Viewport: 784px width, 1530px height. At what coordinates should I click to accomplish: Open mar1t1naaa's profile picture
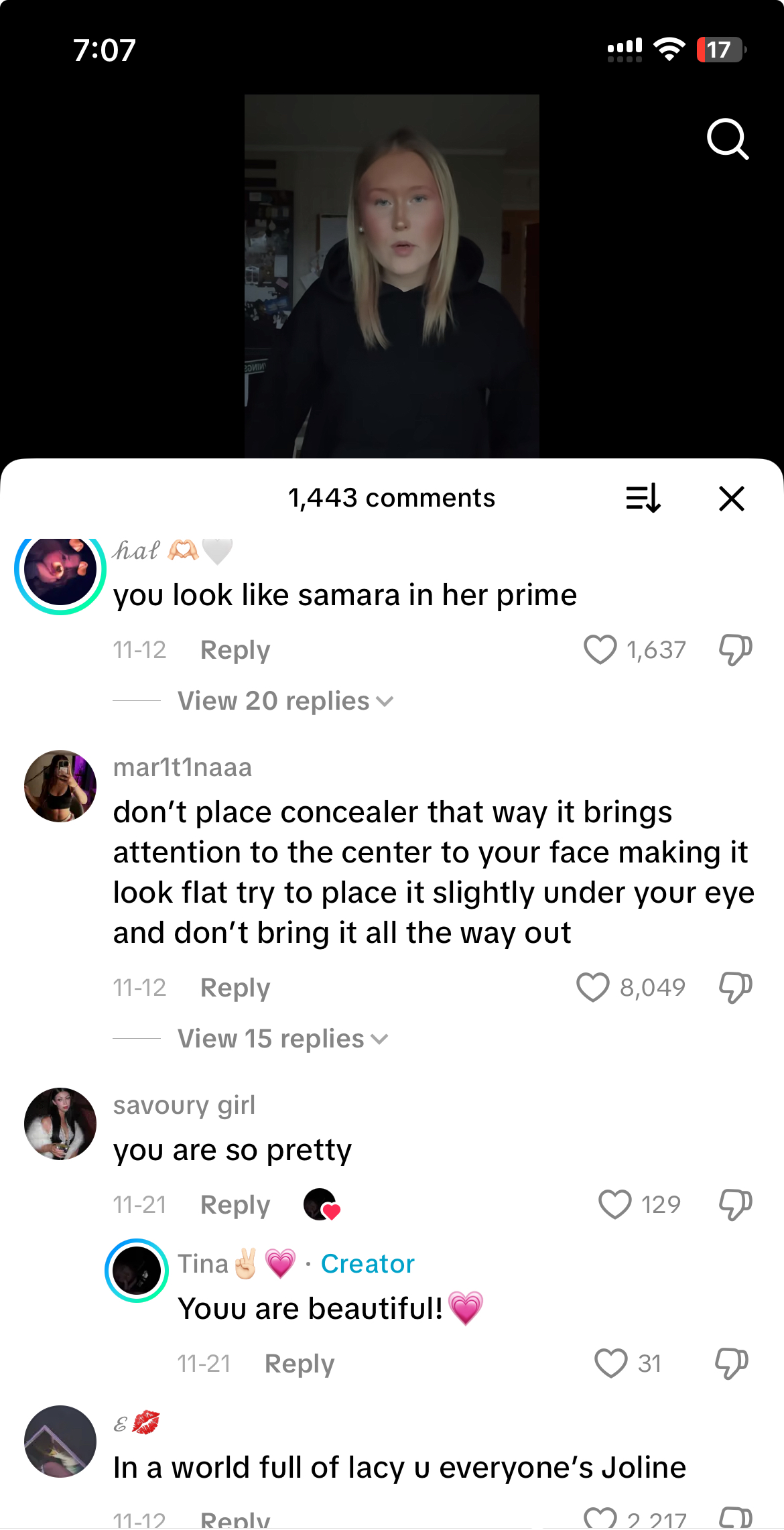pos(60,785)
